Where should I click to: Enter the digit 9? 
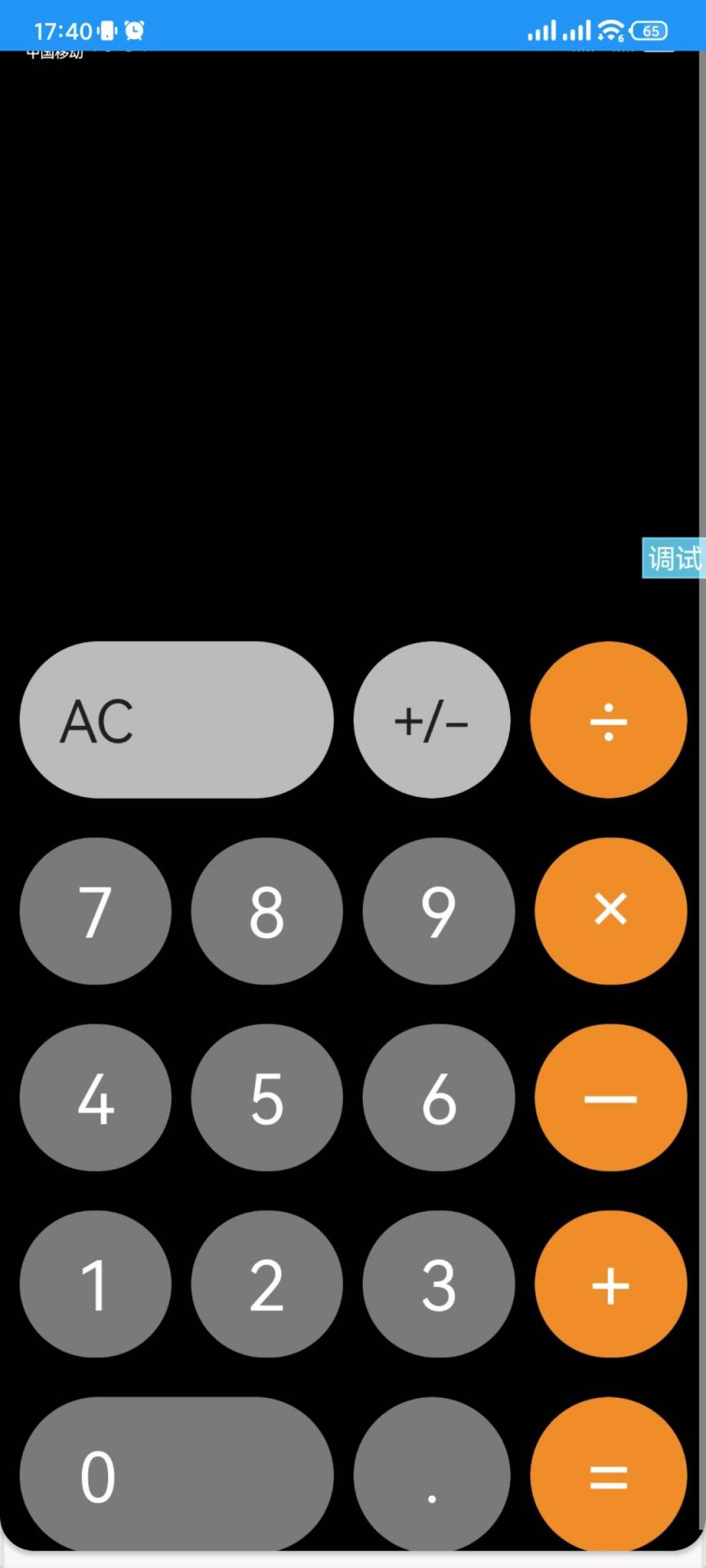[x=439, y=911]
